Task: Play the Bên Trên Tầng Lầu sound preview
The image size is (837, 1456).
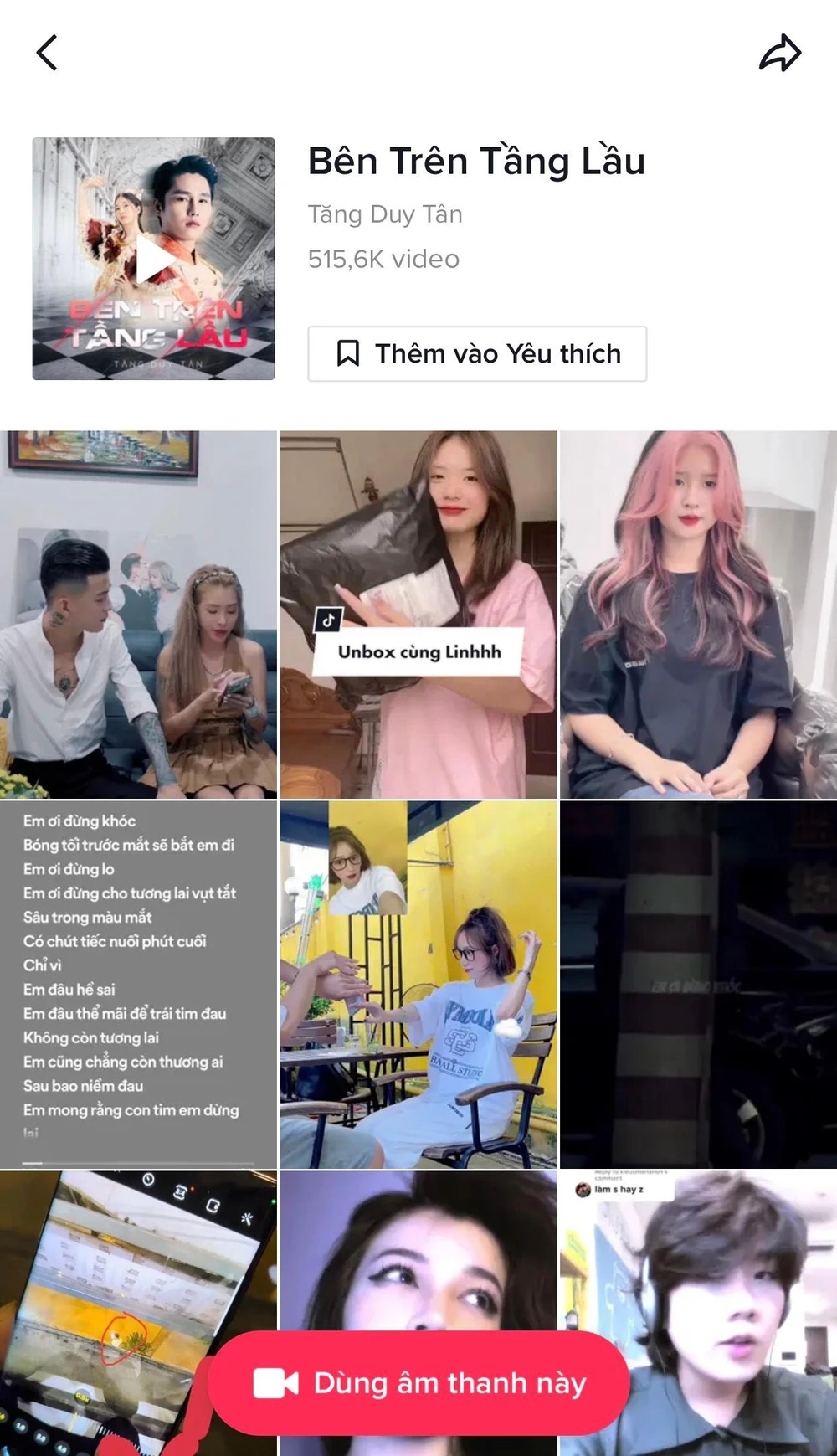Action: (x=154, y=259)
